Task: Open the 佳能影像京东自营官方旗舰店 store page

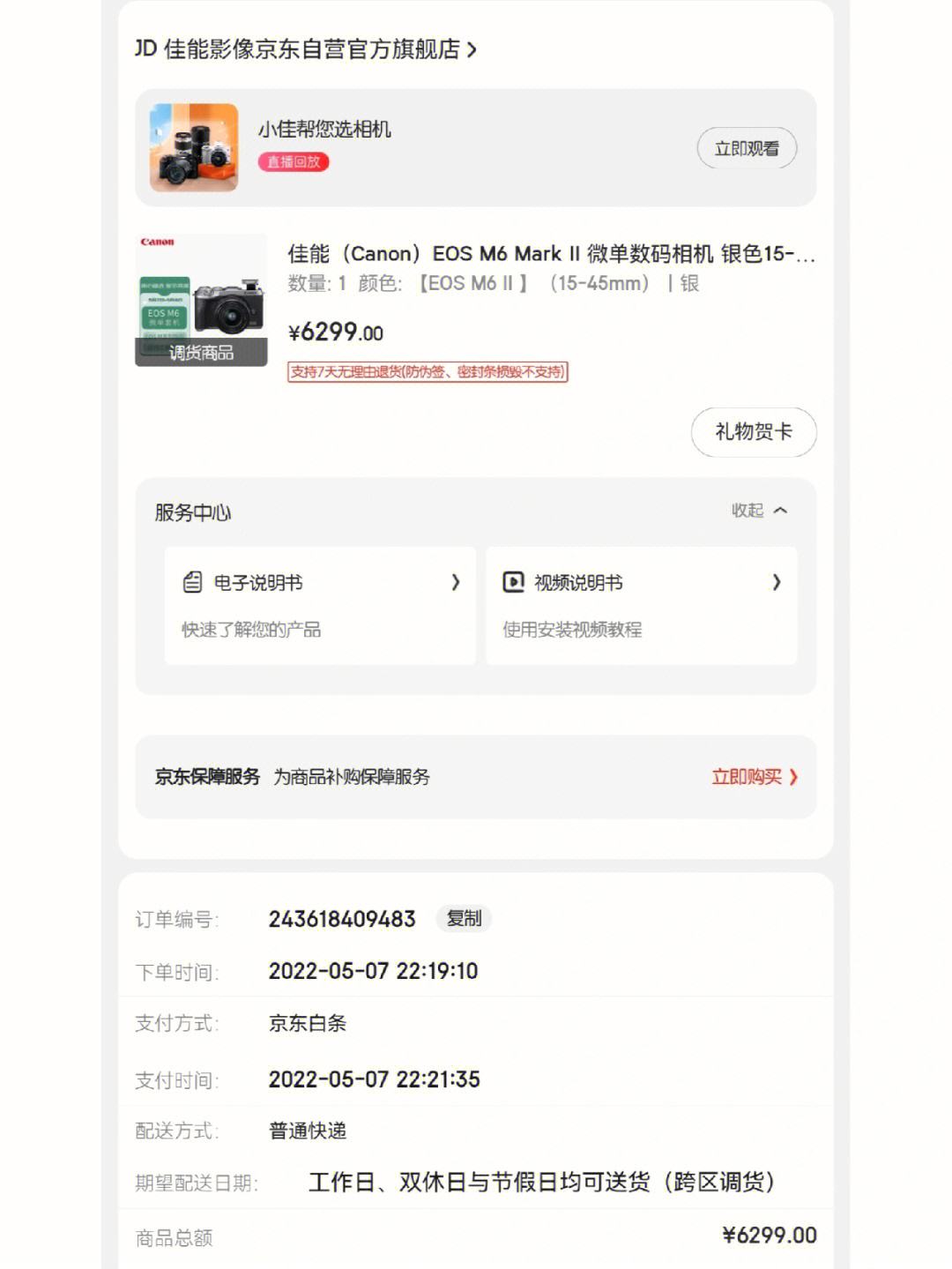Action: (x=305, y=49)
